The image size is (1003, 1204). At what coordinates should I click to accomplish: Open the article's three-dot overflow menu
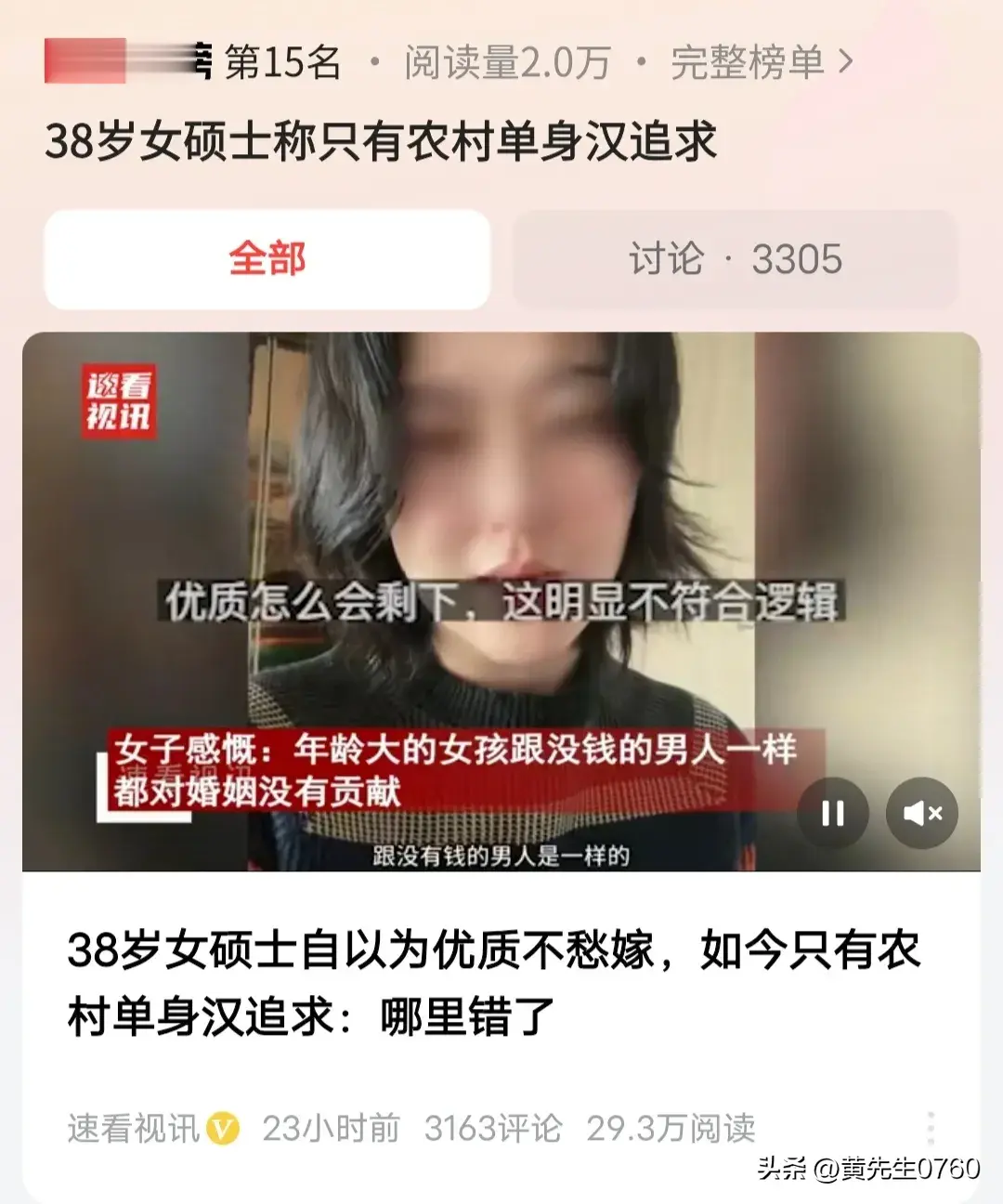coord(931,1128)
